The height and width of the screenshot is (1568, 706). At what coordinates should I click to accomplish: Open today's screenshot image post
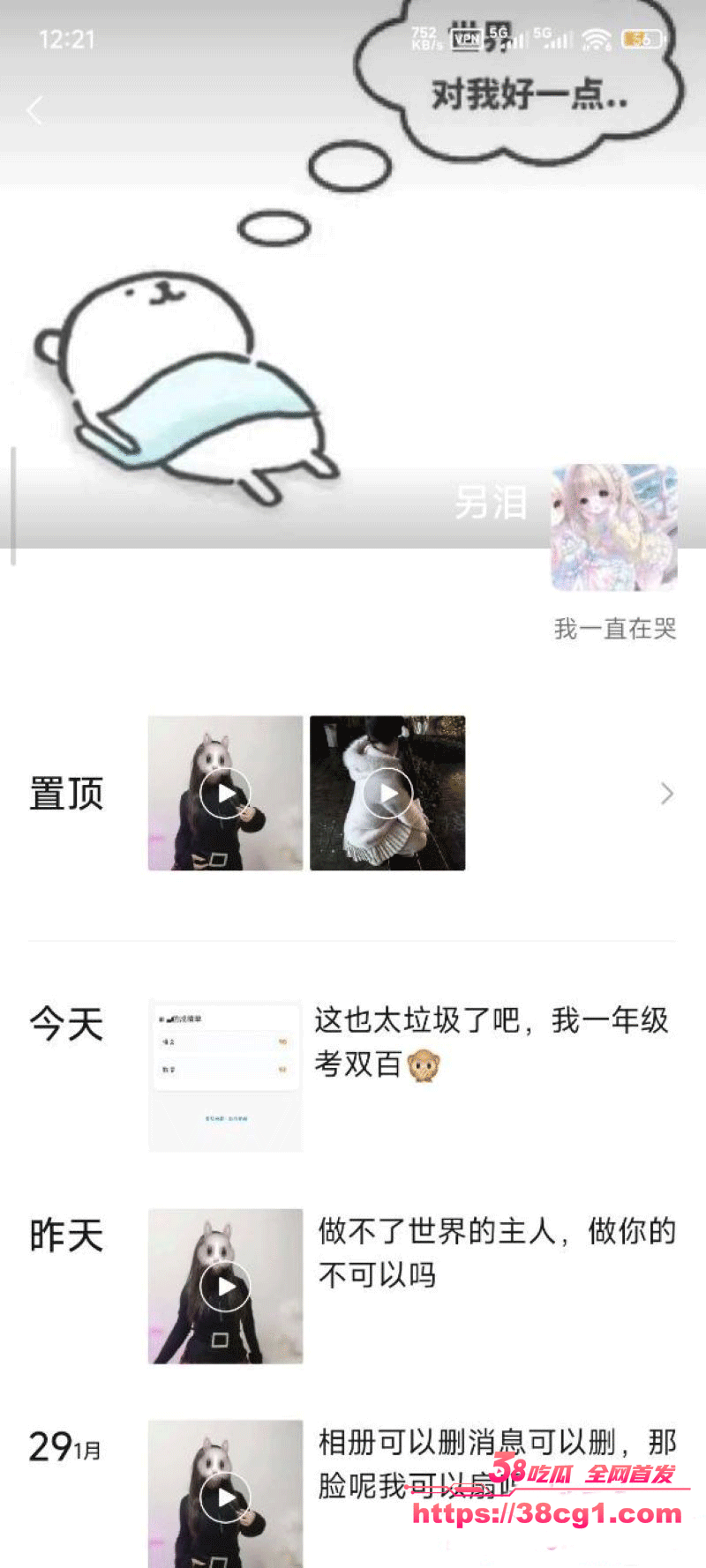point(225,1076)
